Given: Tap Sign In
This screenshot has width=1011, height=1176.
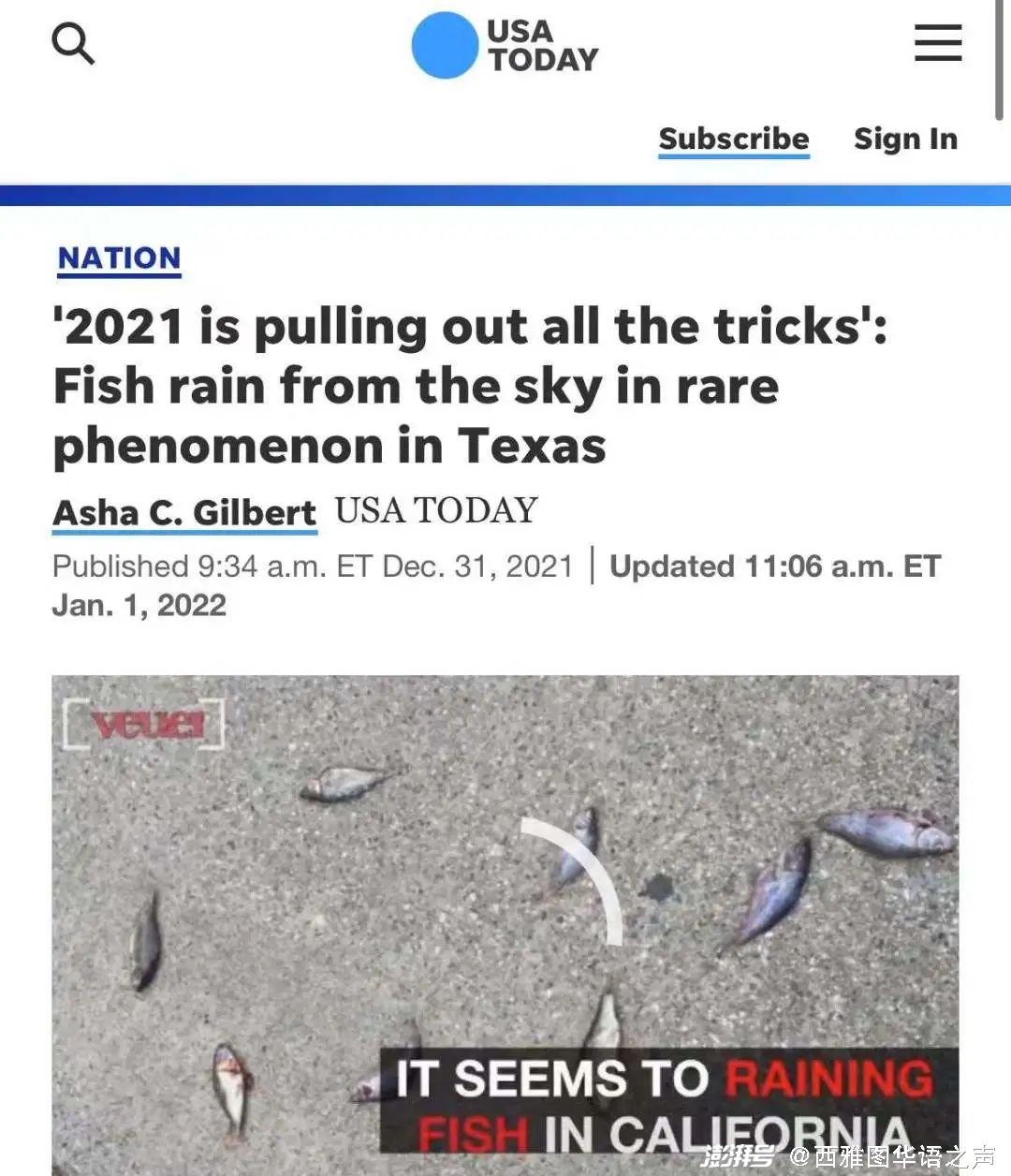Looking at the screenshot, I should pyautogui.click(x=905, y=139).
